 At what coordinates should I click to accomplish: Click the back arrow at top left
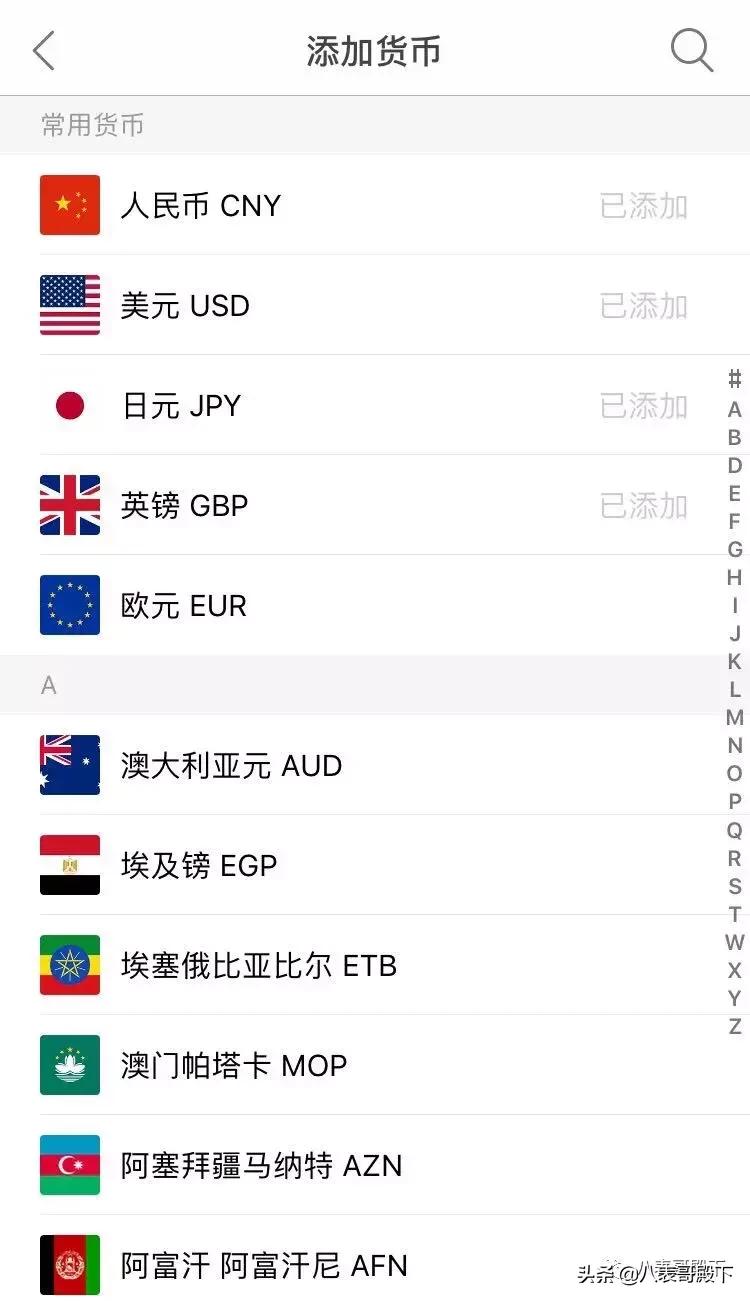click(x=42, y=50)
